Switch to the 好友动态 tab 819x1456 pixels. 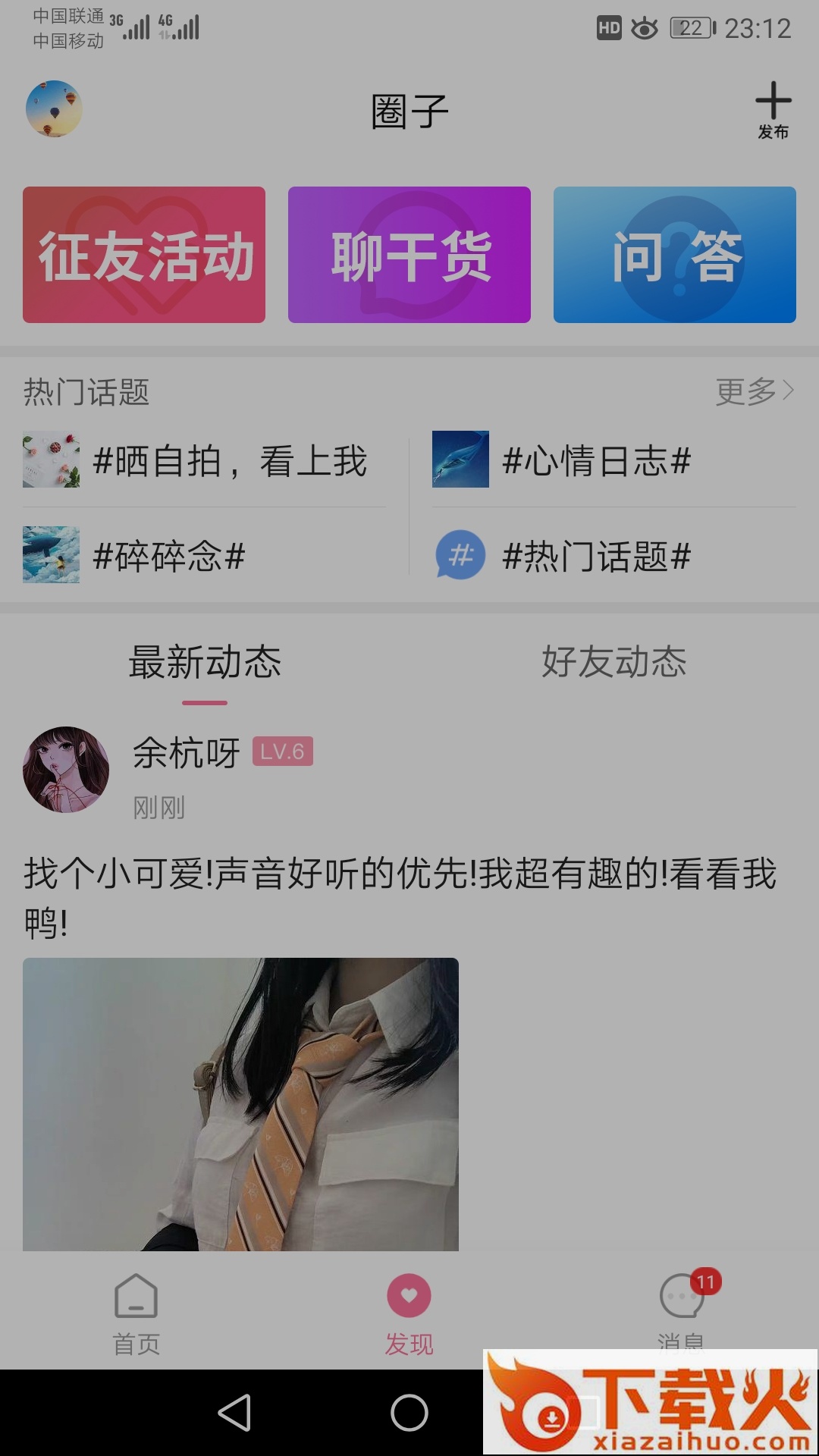(614, 662)
